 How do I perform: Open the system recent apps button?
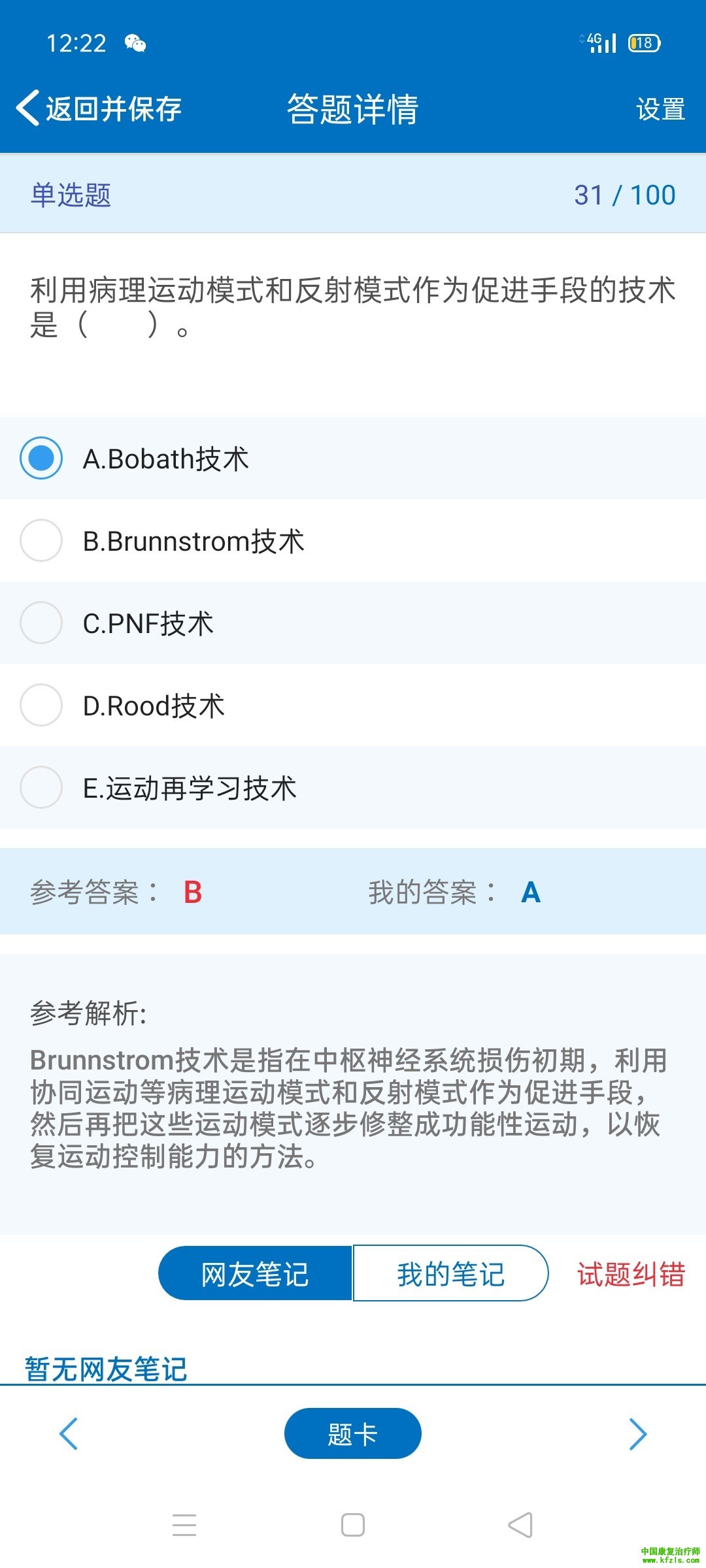coord(184,1525)
